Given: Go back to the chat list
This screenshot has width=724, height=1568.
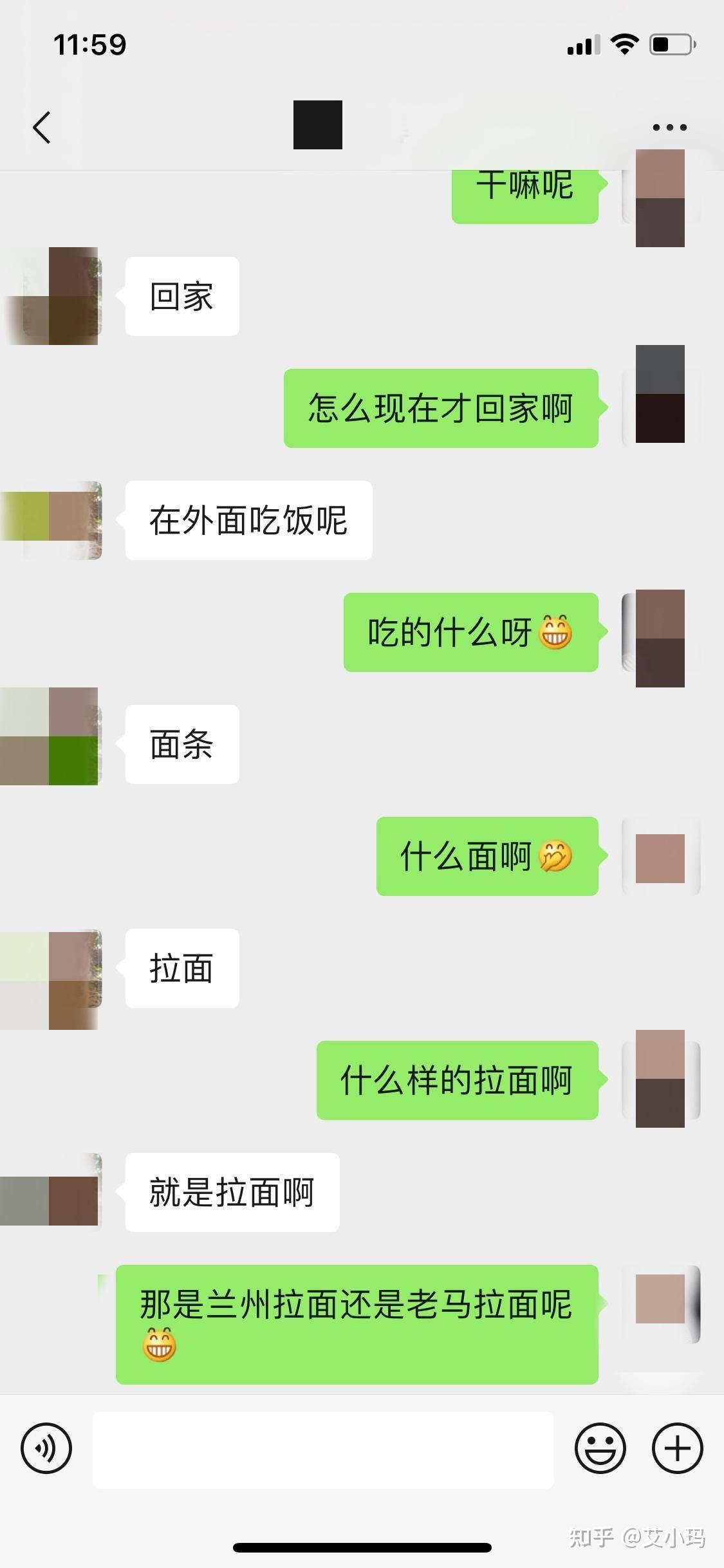Looking at the screenshot, I should [42, 127].
